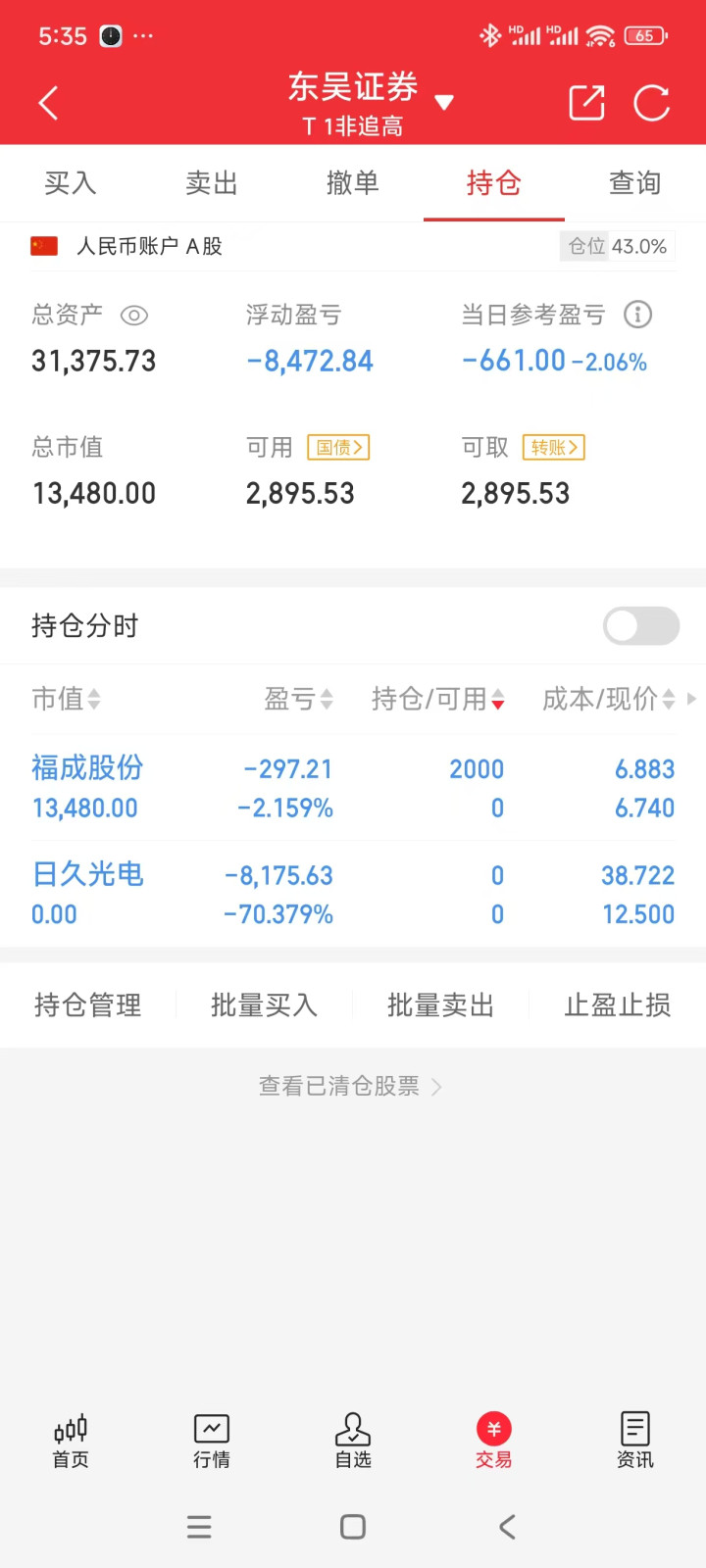Refresh the holdings with the reload icon

pyautogui.click(x=652, y=103)
